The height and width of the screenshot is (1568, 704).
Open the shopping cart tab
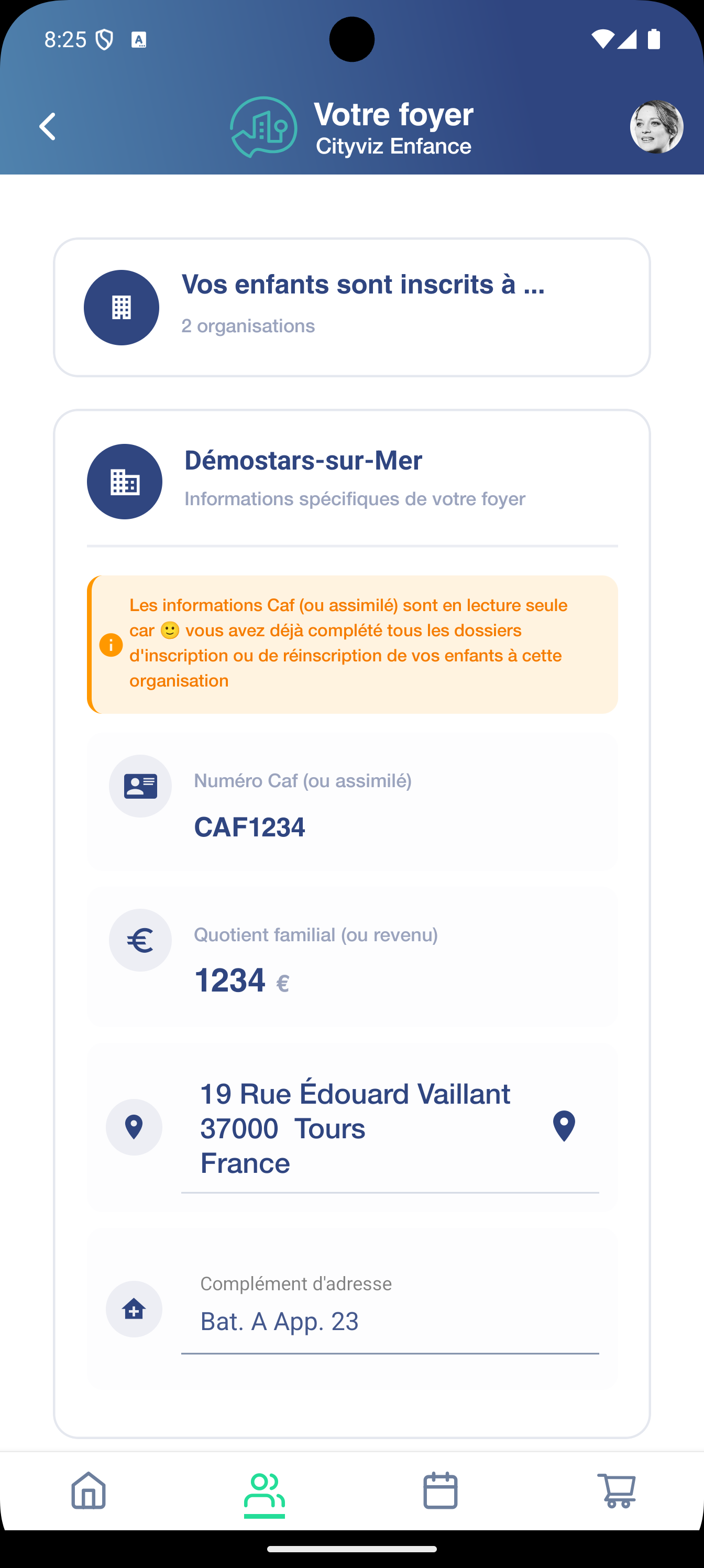click(x=616, y=1490)
